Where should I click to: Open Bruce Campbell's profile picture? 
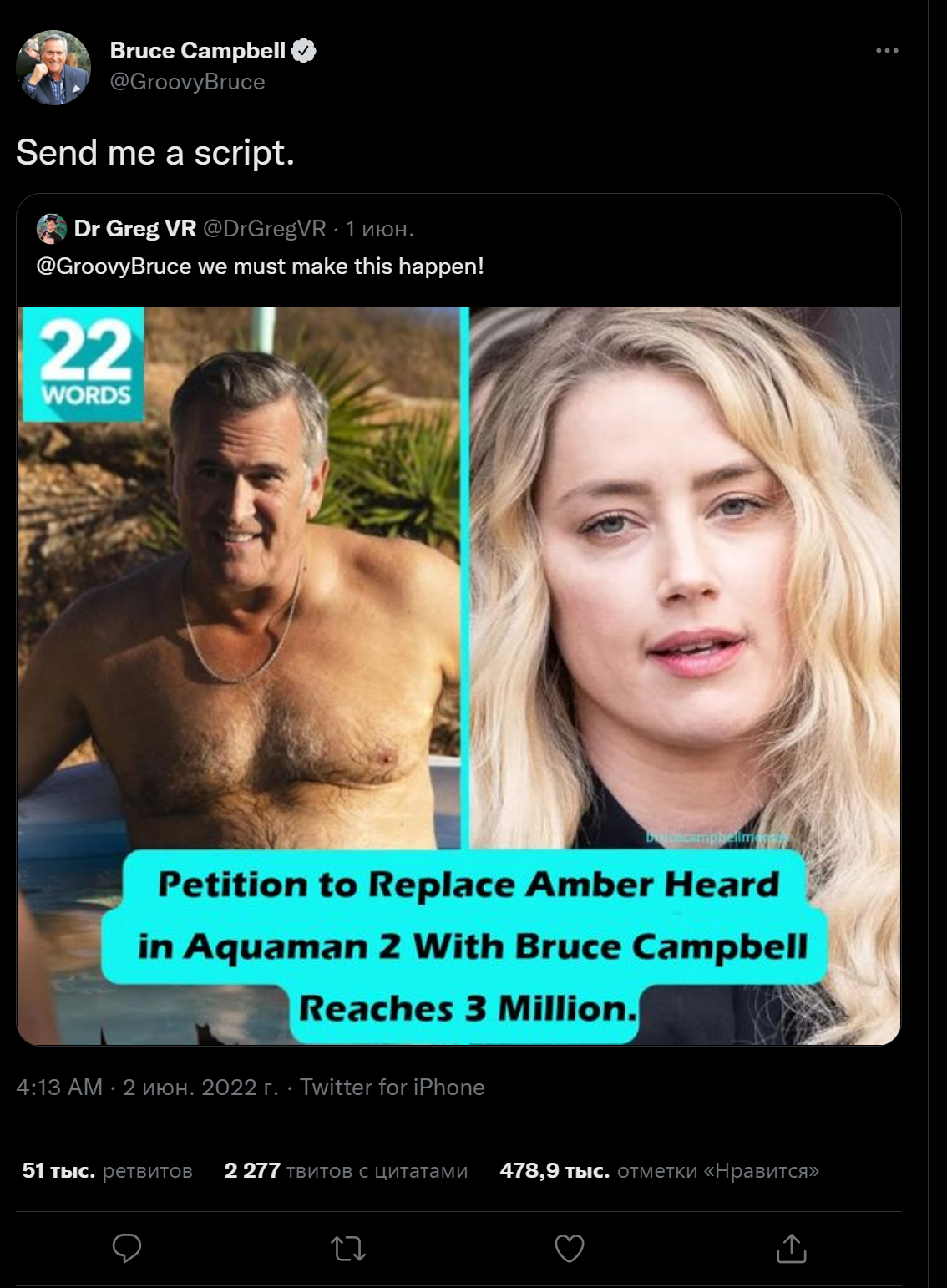coord(53,68)
